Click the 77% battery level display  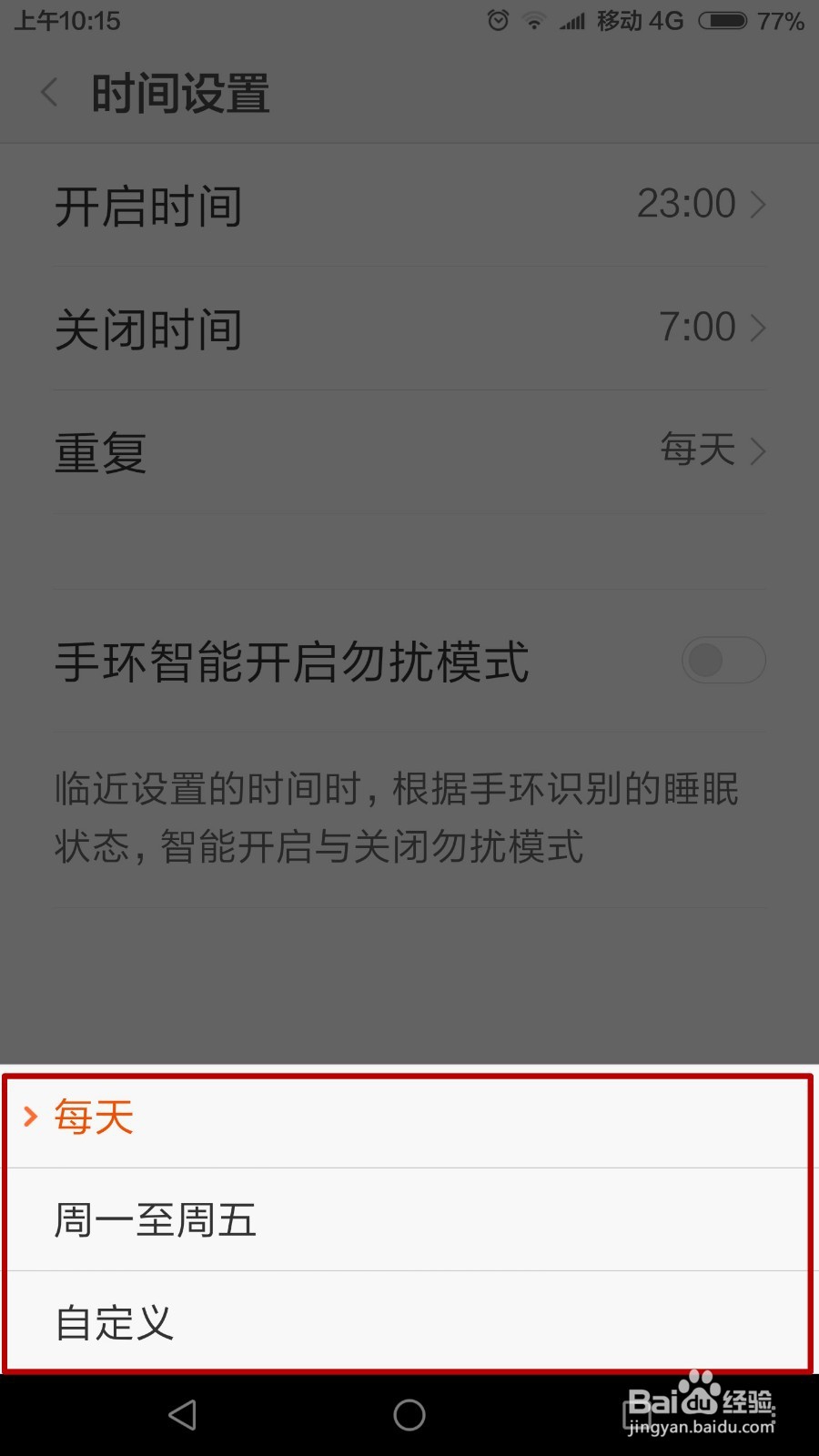(783, 20)
